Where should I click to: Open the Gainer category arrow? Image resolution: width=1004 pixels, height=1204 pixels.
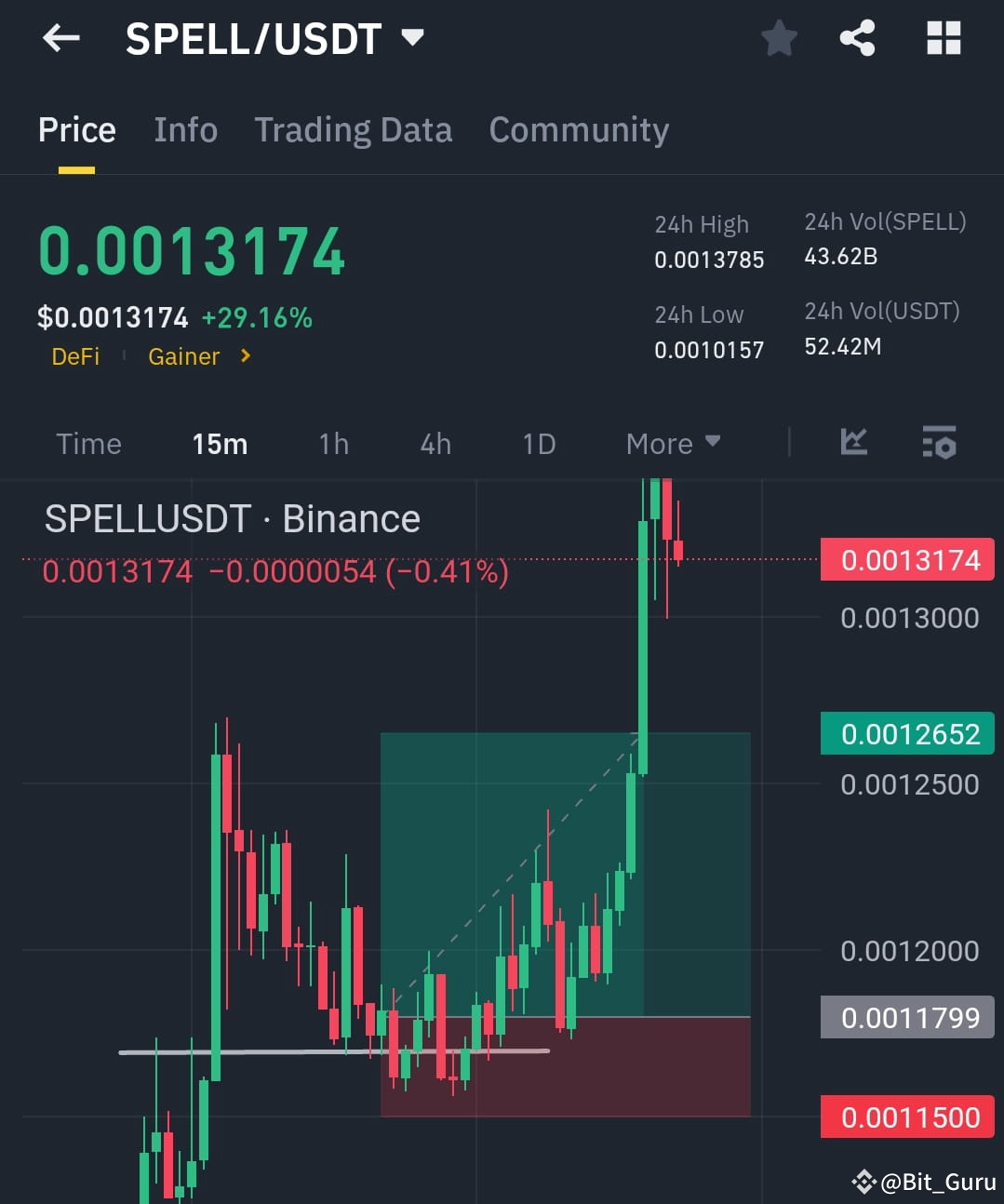pyautogui.click(x=244, y=356)
